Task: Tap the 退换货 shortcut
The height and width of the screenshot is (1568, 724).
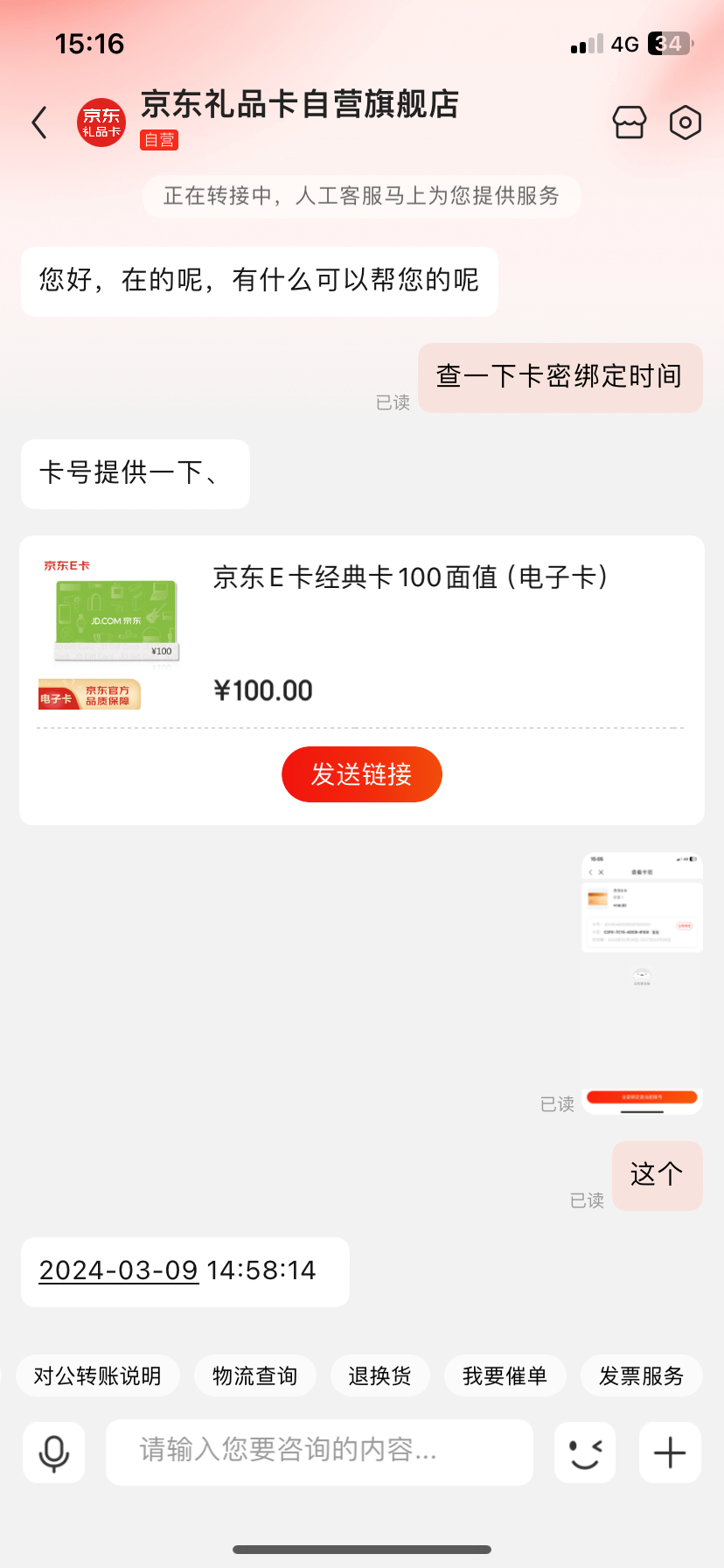Action: (x=379, y=1376)
